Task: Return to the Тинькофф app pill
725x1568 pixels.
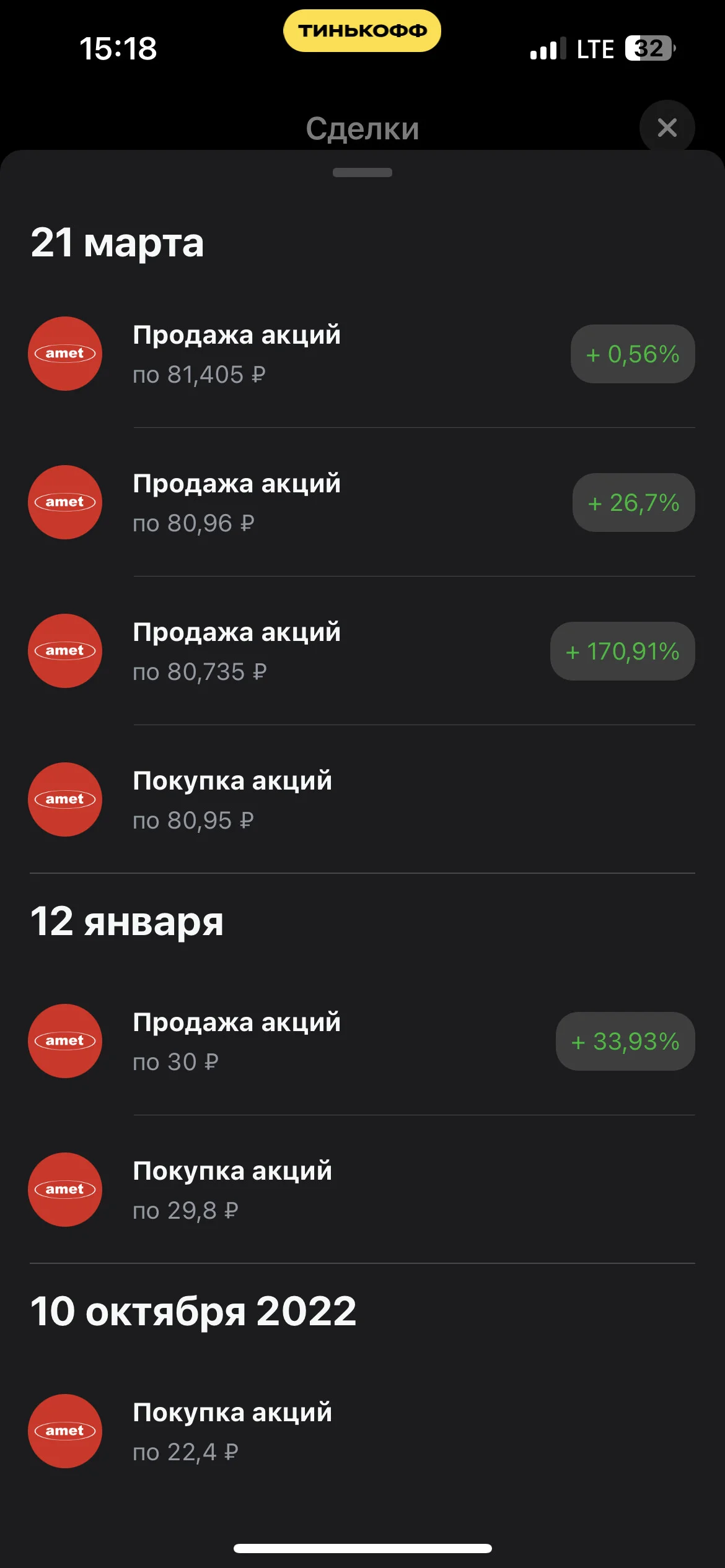Action: pyautogui.click(x=362, y=30)
